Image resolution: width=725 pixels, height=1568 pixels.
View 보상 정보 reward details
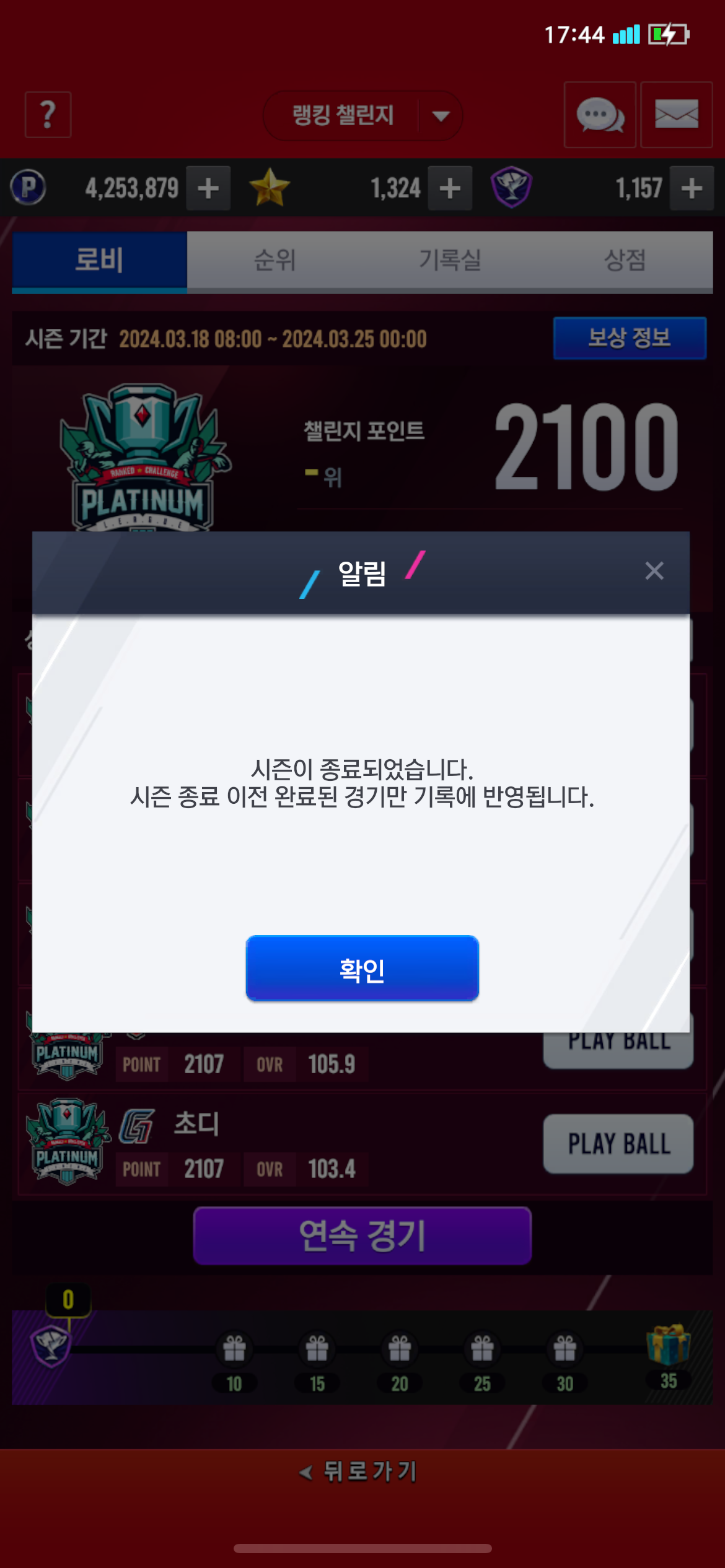[x=629, y=338]
